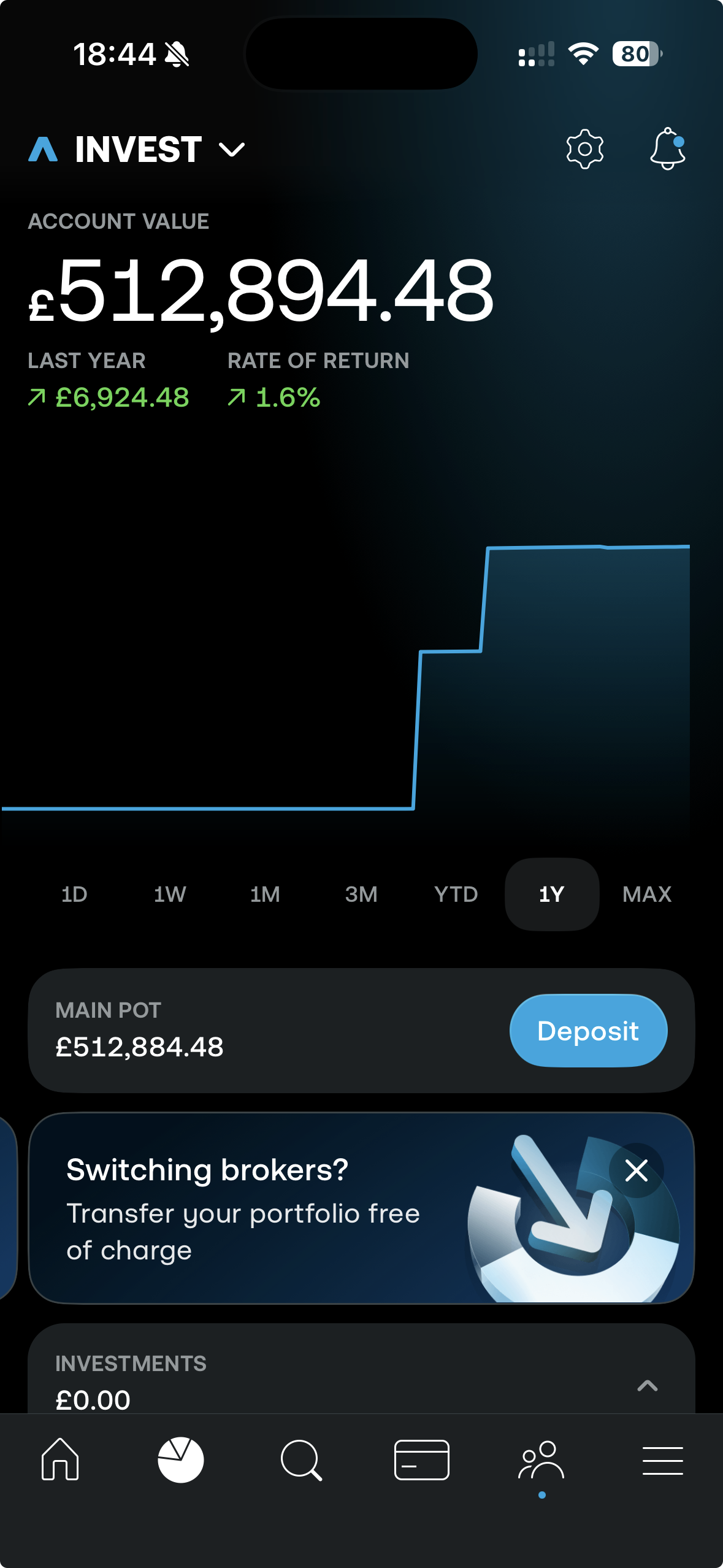Select the 1W chart range
The width and height of the screenshot is (723, 1568).
(x=170, y=894)
